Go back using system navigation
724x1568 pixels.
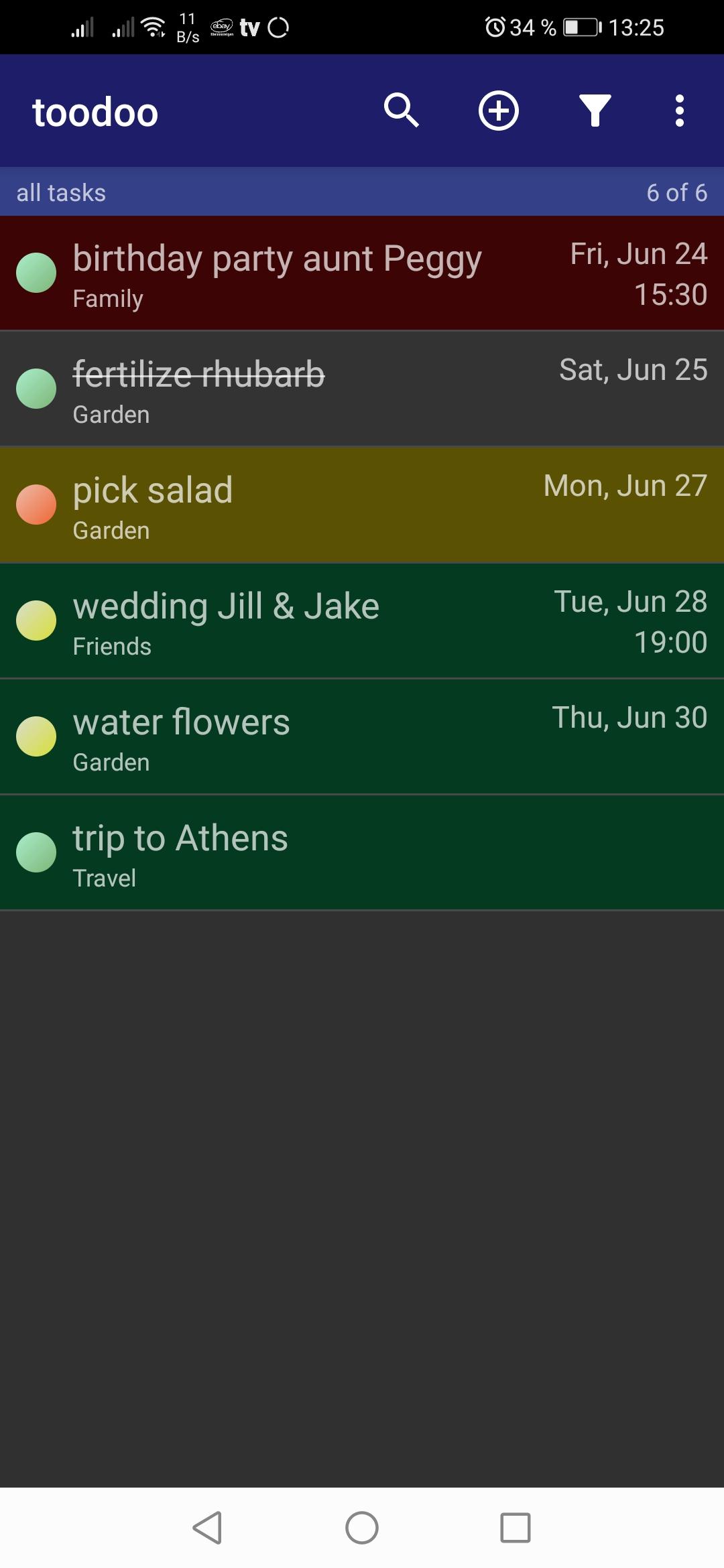[x=207, y=1528]
